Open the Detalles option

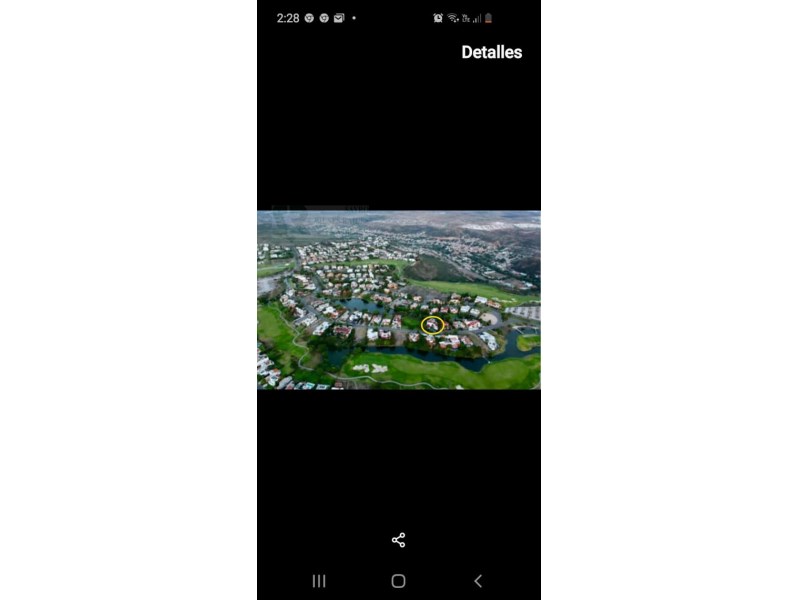491,52
